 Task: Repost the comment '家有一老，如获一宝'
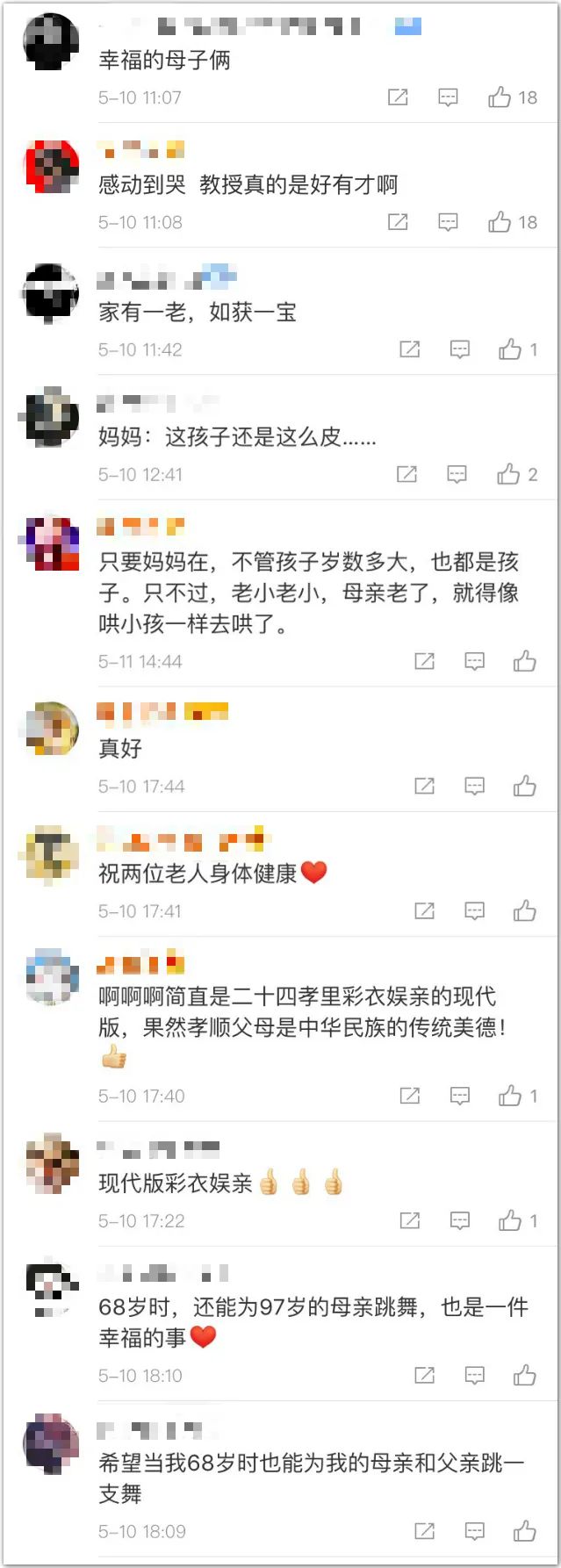point(410,349)
